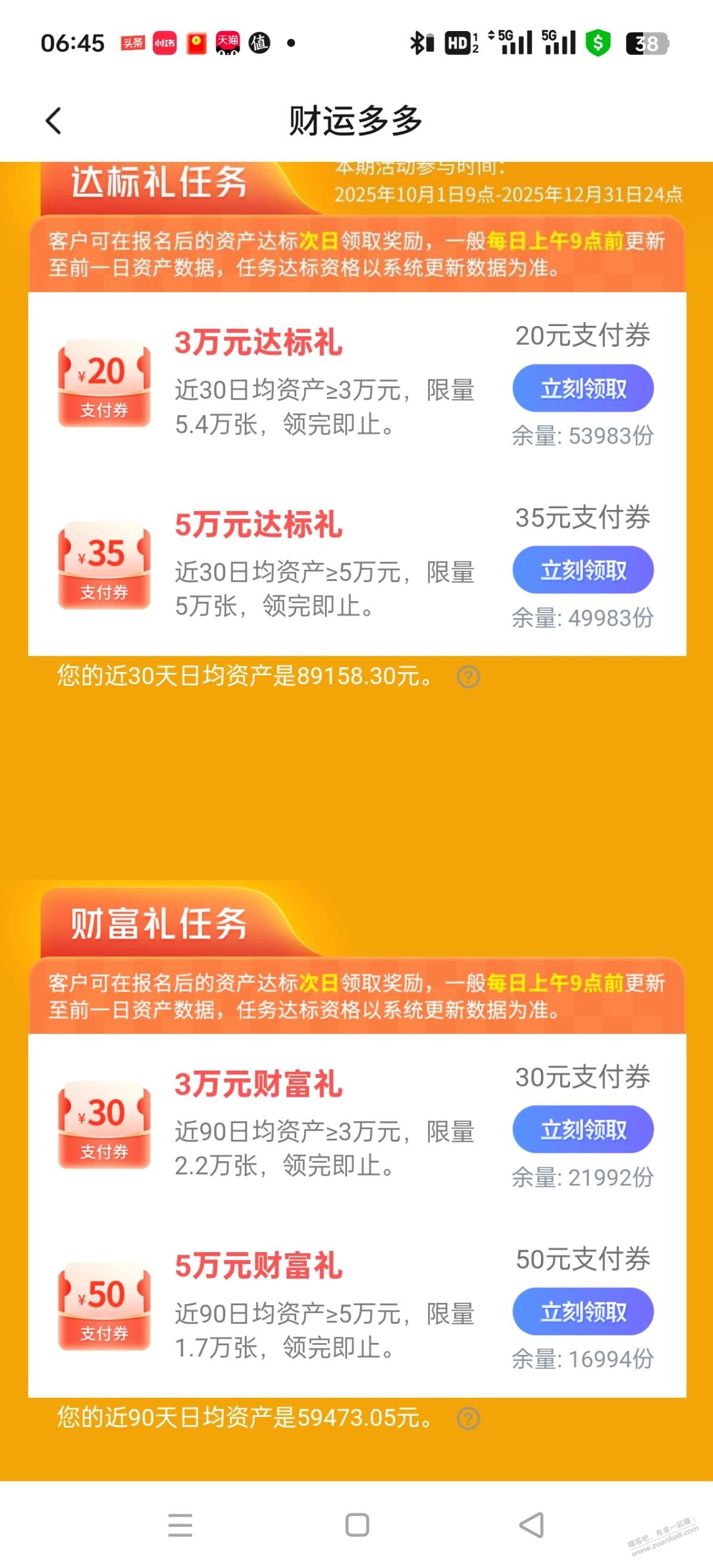This screenshot has height=1568, width=713.
Task: Claim the 35元支付券 for 5万元达标礼
Action: click(x=583, y=570)
